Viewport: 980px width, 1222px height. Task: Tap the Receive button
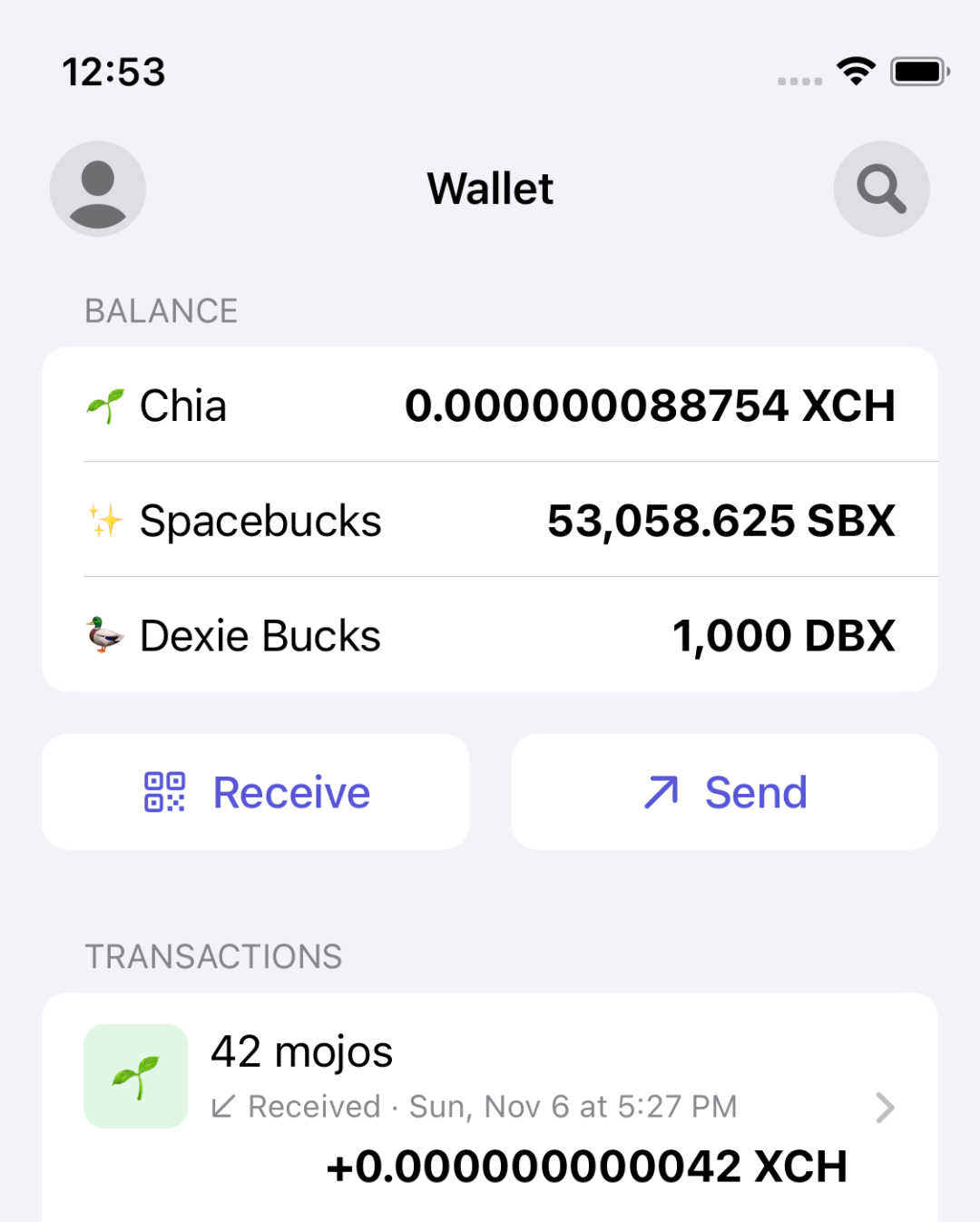256,792
